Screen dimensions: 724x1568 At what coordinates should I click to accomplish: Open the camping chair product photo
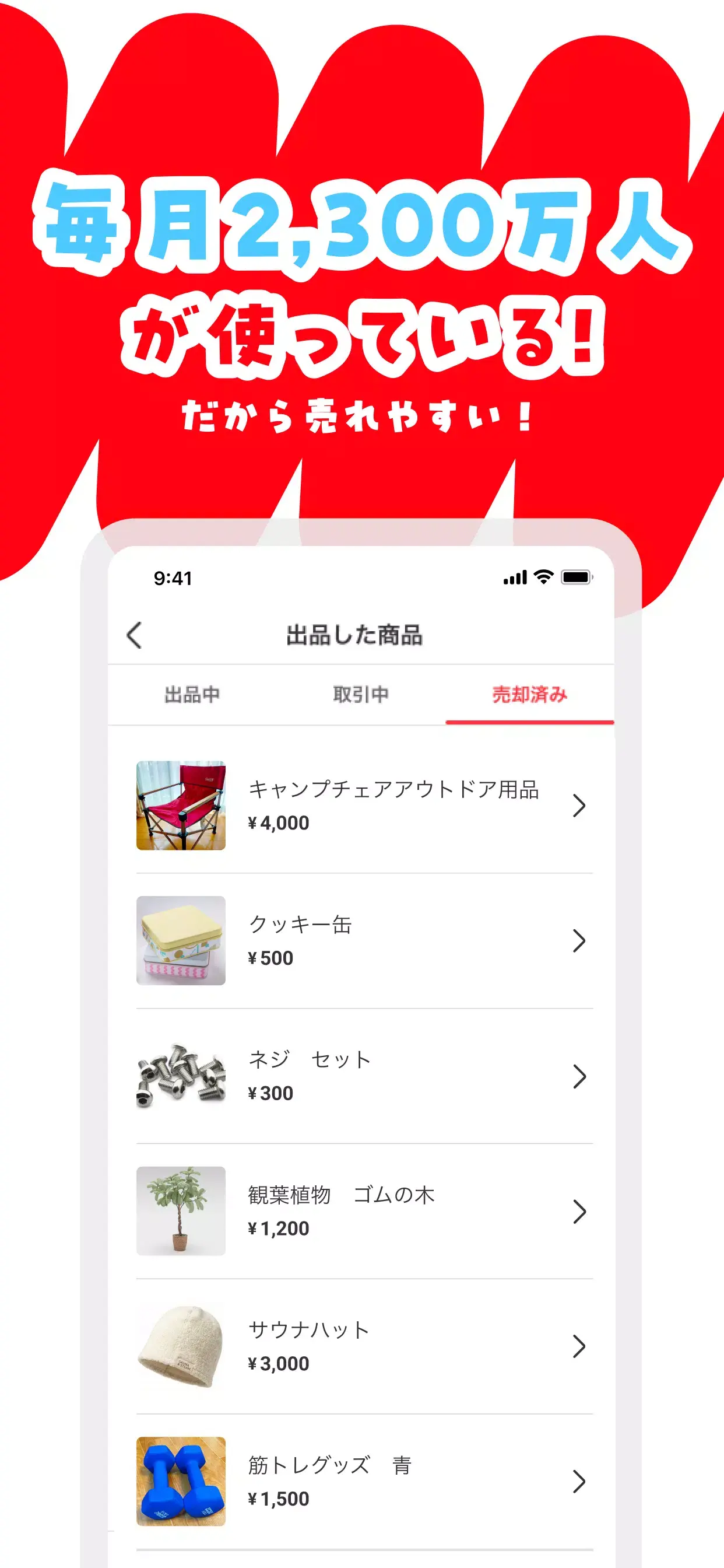pos(181,806)
